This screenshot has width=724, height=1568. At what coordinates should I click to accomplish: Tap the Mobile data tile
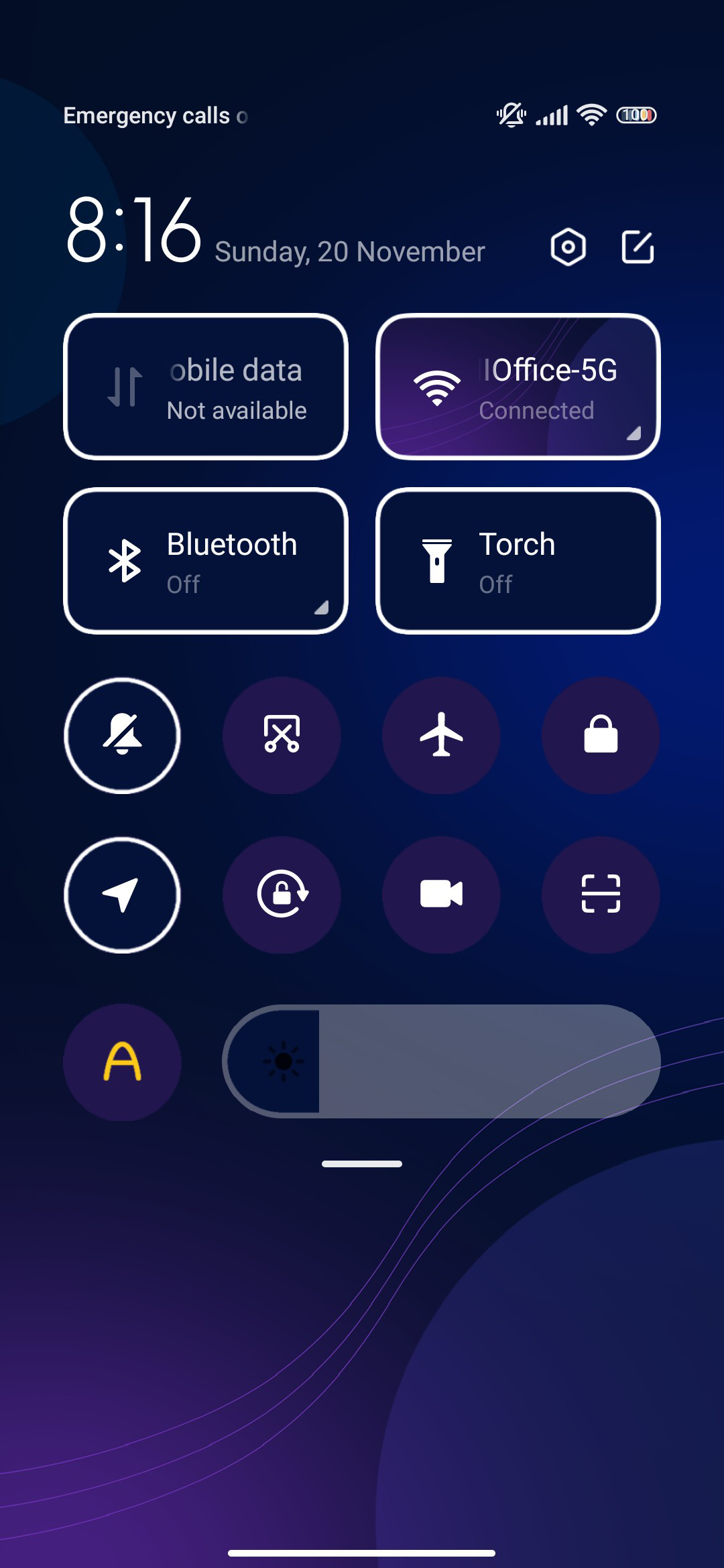click(206, 387)
